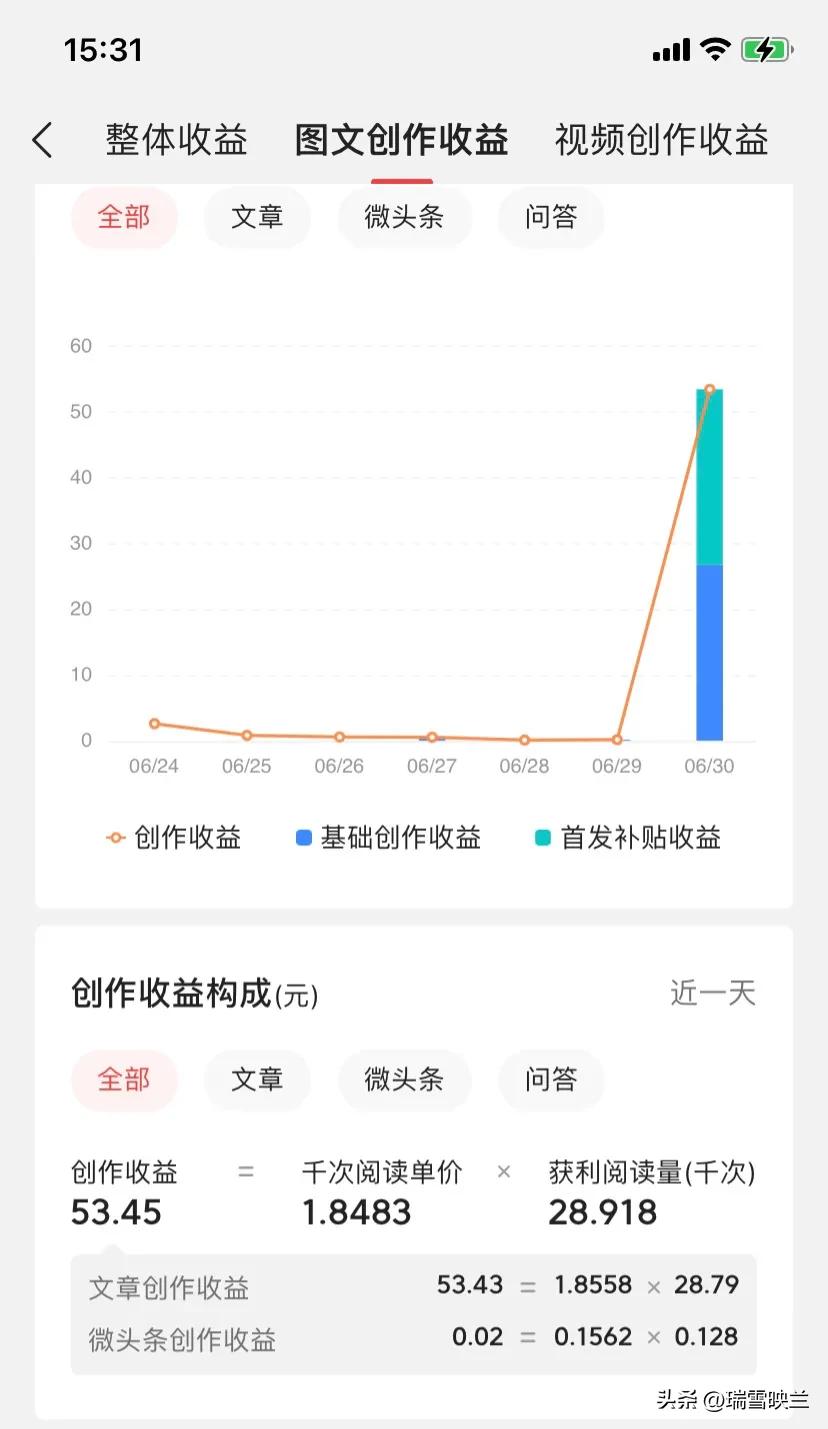The width and height of the screenshot is (828, 1429).
Task: Tap the 问答 chip in top filter row
Action: [551, 217]
